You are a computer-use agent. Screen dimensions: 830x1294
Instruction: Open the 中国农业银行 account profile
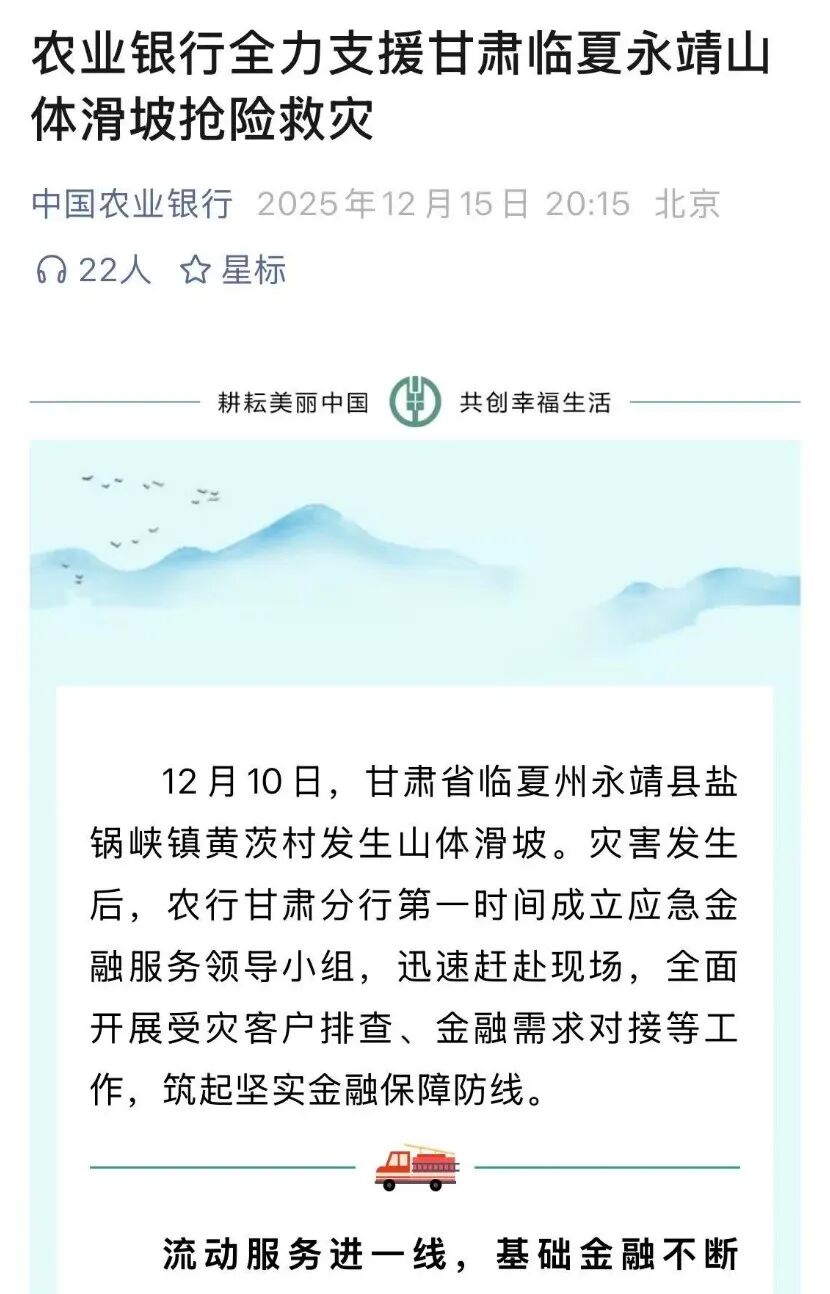coord(132,203)
